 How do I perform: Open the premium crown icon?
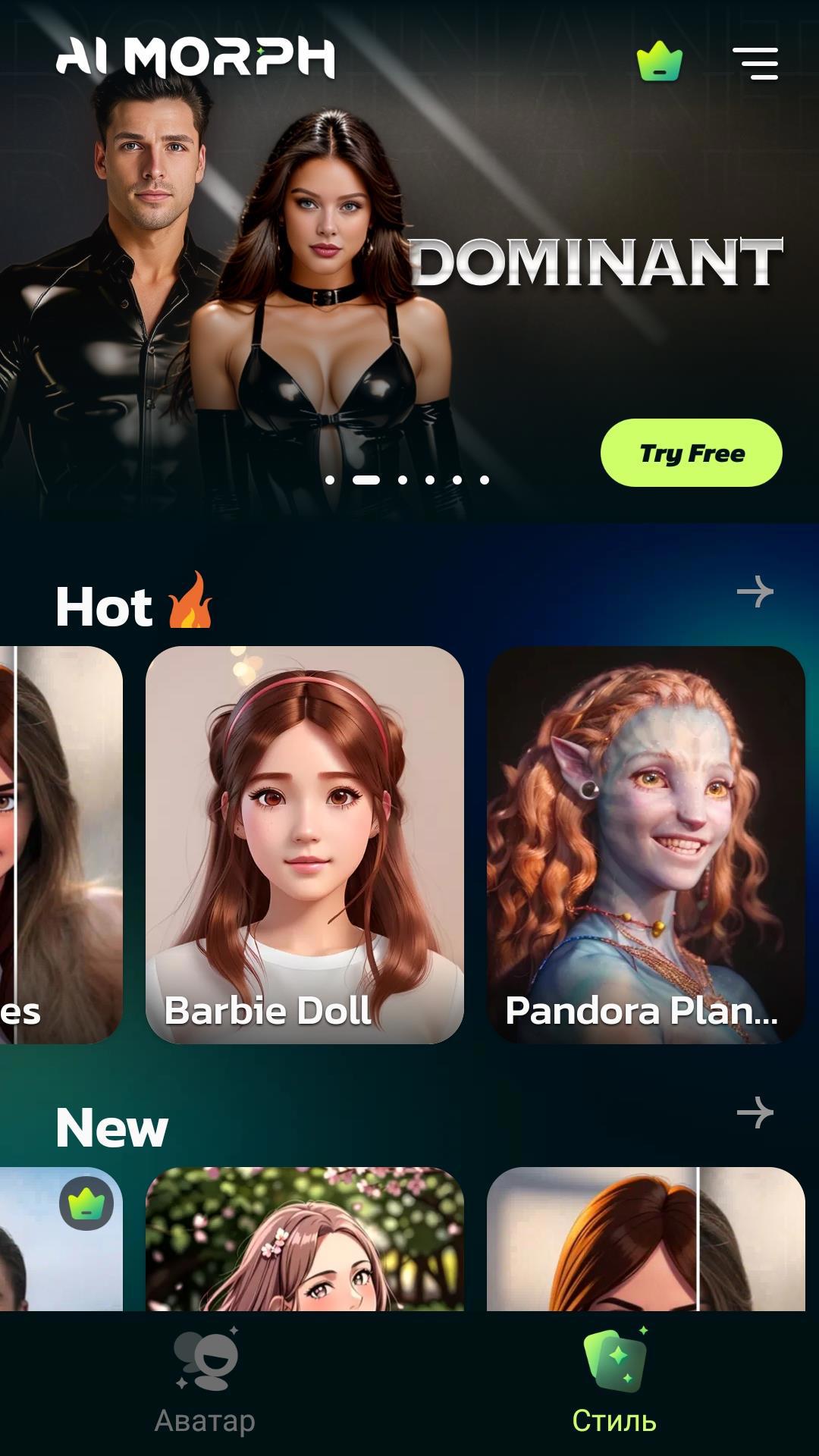(x=659, y=62)
